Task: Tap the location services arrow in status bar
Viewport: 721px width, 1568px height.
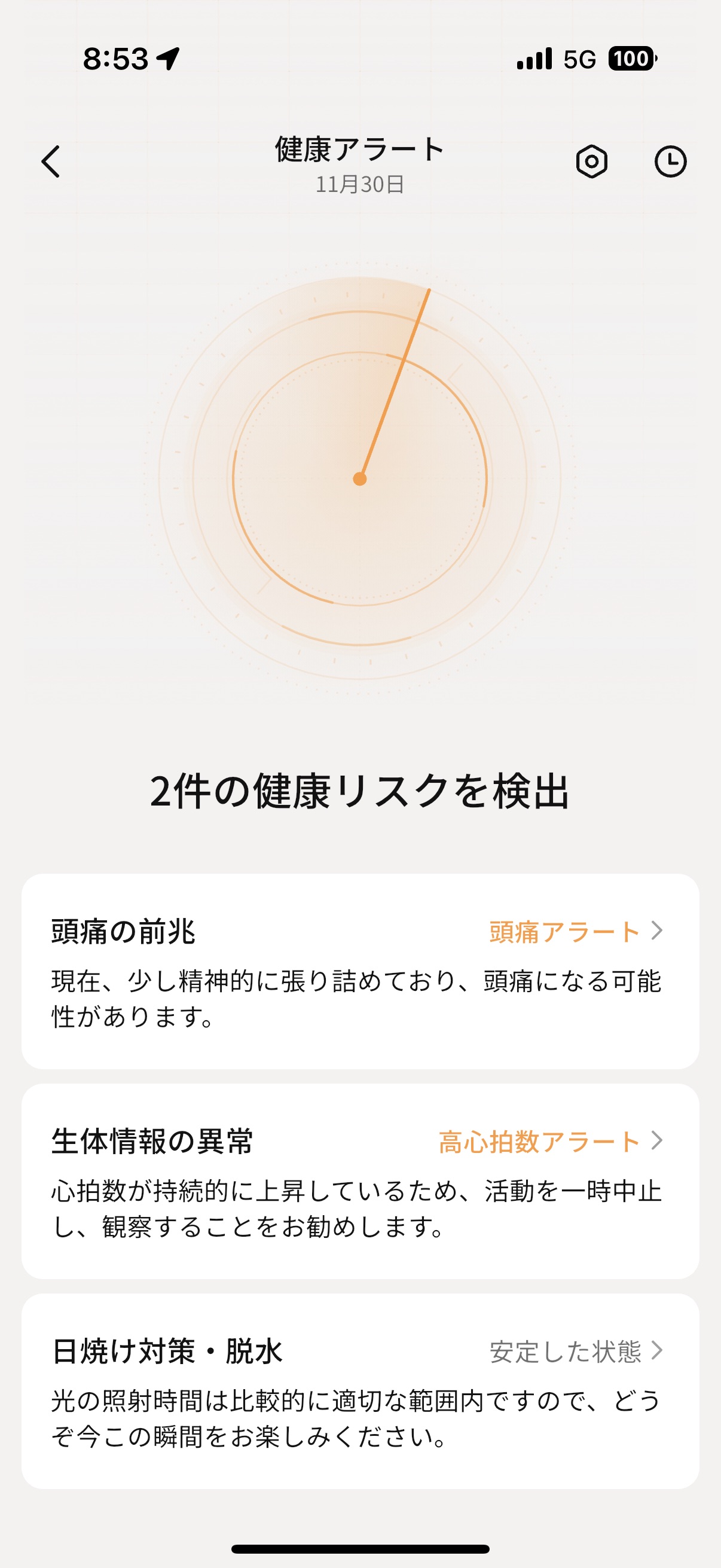Action: [x=169, y=59]
